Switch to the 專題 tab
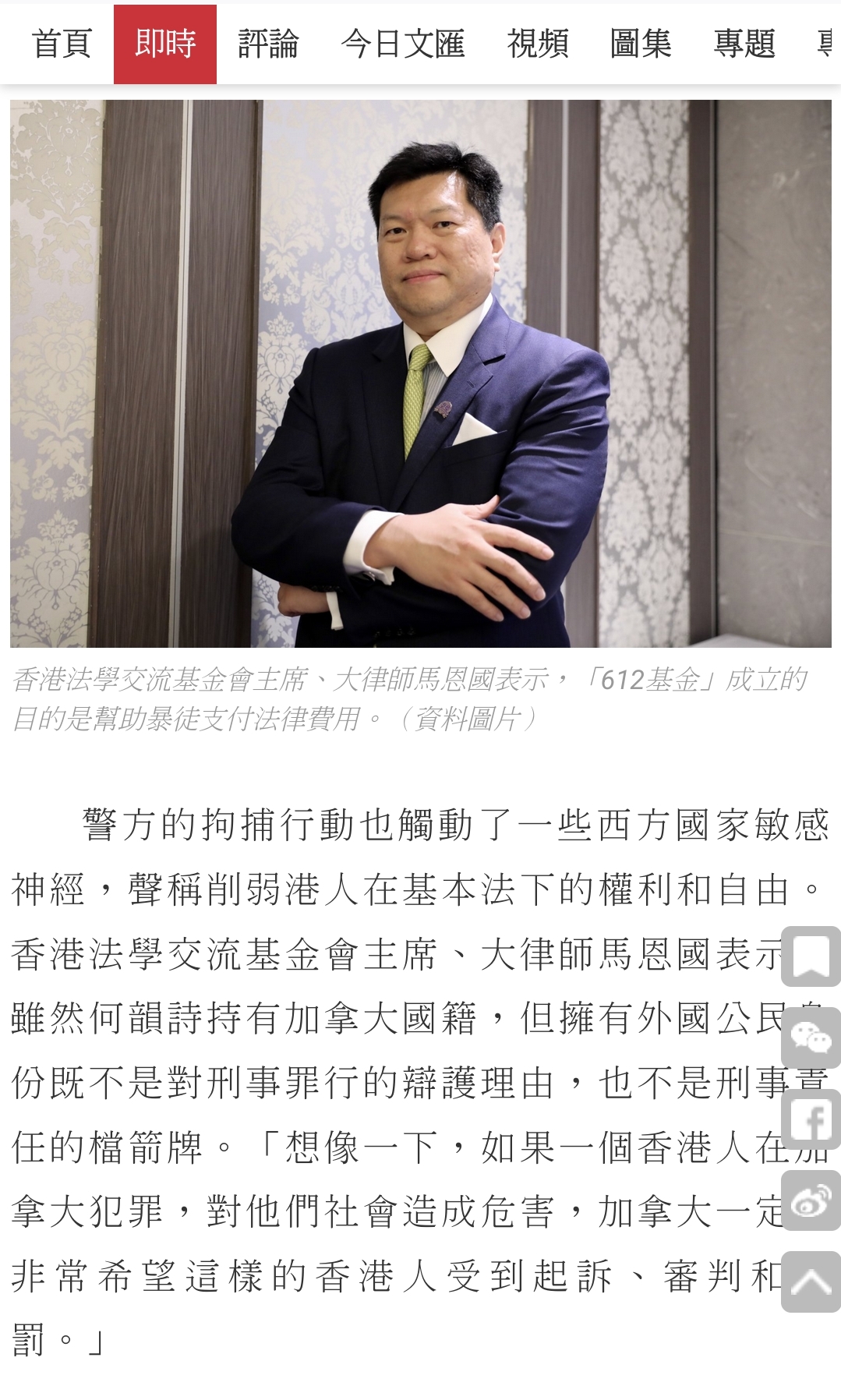Viewport: 841px width, 1400px height. 744,44
